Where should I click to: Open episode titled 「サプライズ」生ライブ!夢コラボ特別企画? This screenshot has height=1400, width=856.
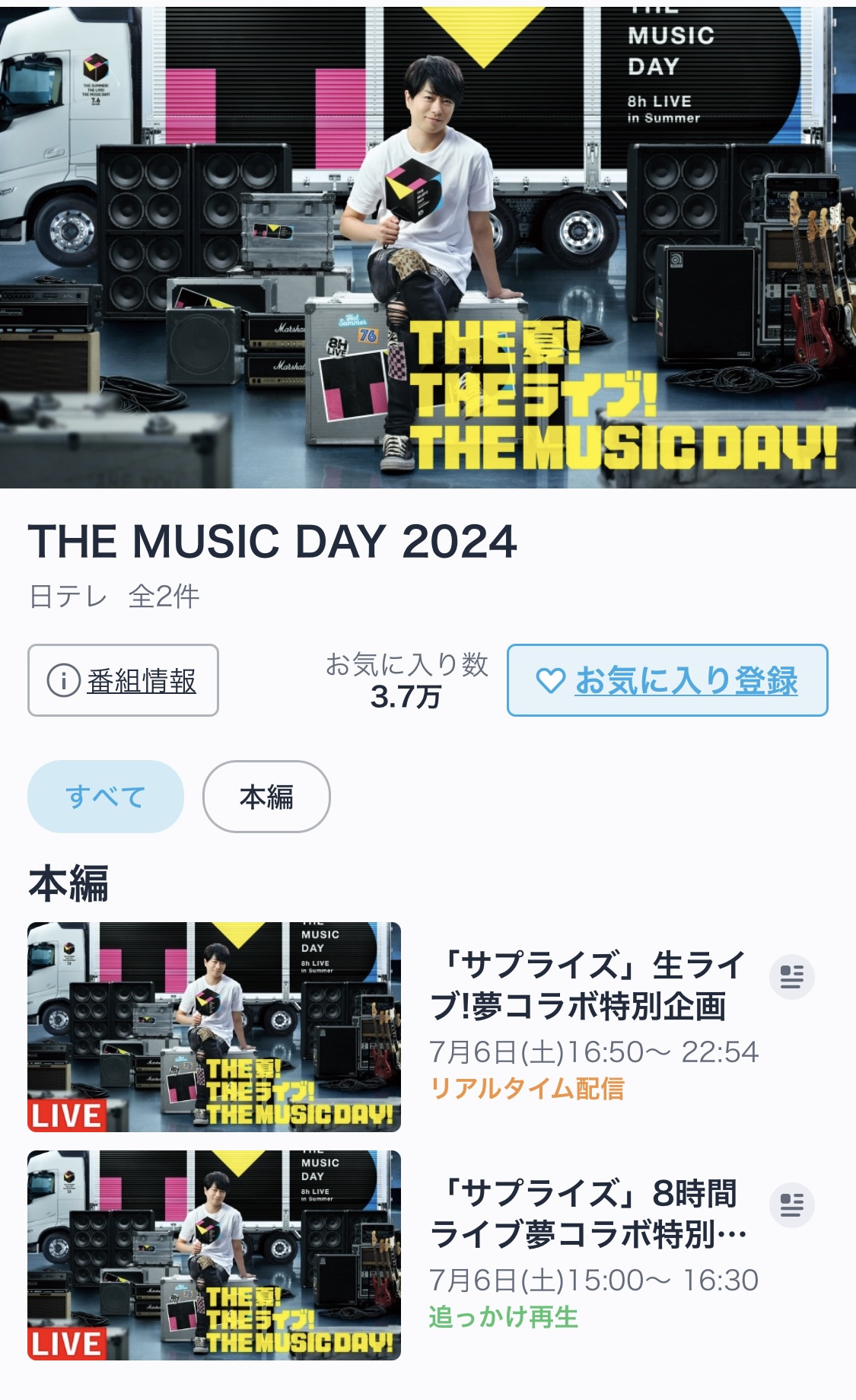(587, 985)
